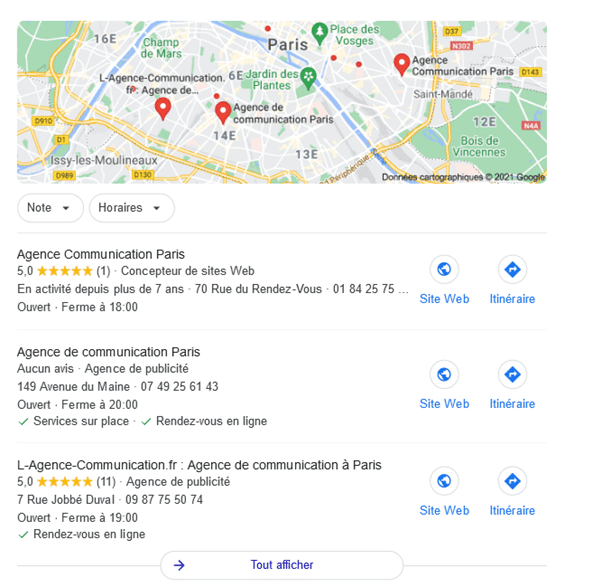Open the Note filter dropdown

click(x=49, y=208)
